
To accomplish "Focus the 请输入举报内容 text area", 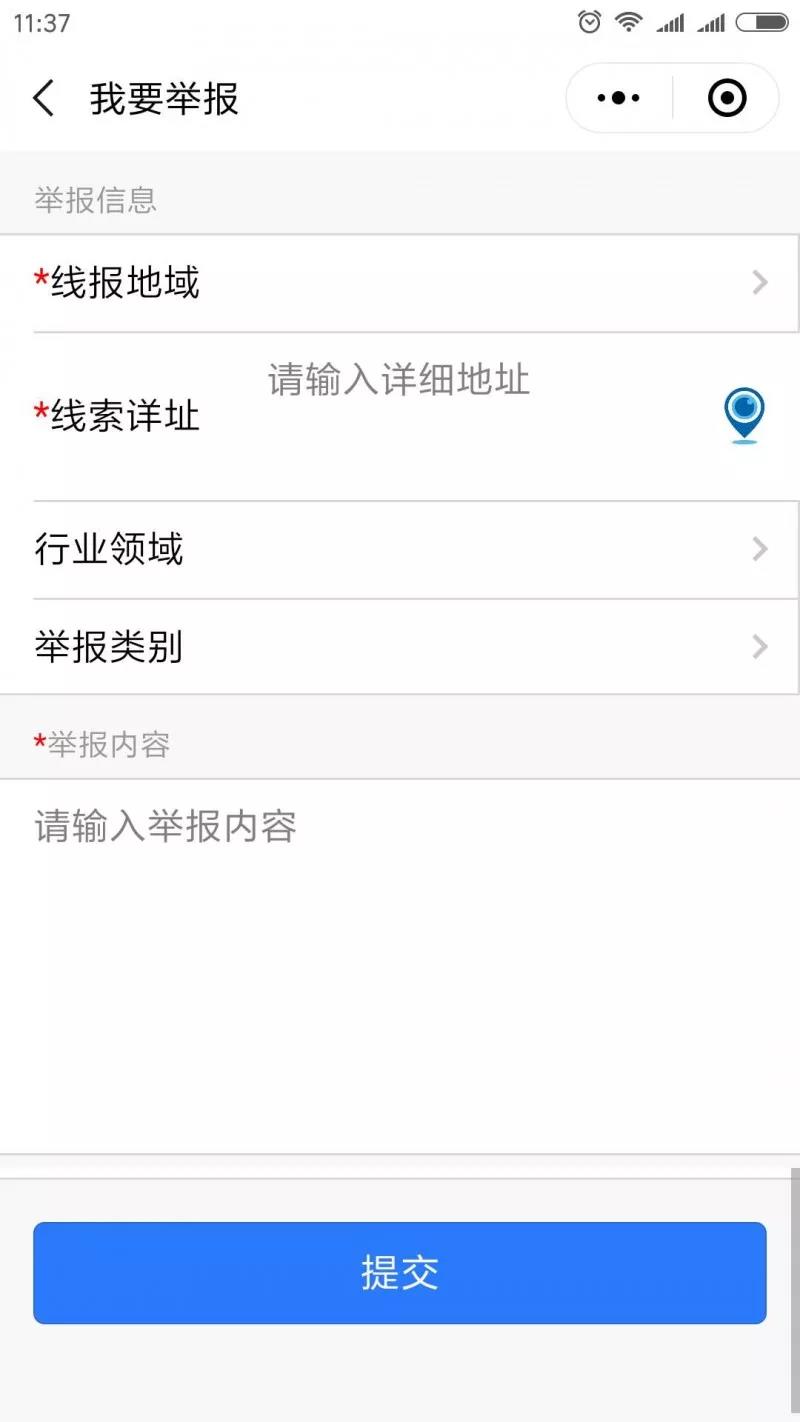I will (400, 966).
